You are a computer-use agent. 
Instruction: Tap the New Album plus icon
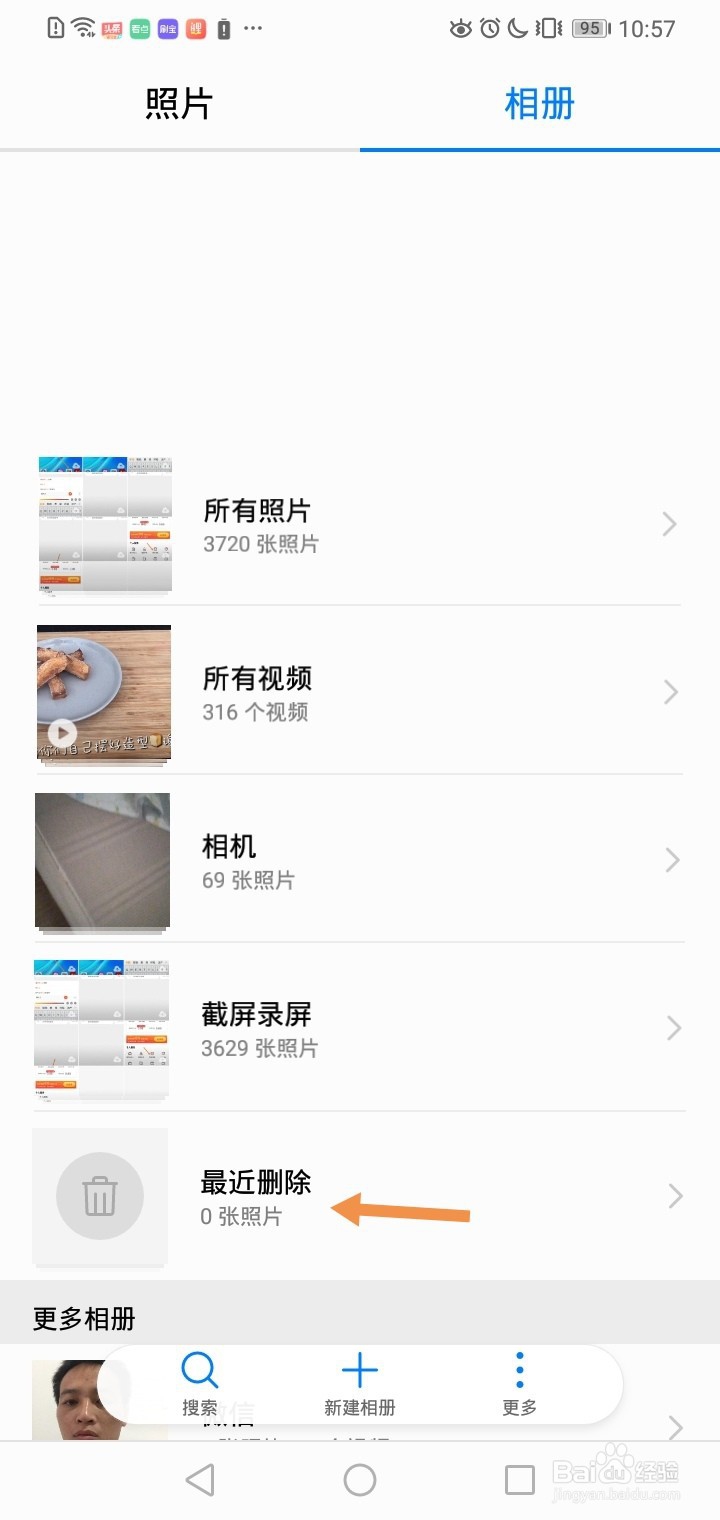point(359,1370)
